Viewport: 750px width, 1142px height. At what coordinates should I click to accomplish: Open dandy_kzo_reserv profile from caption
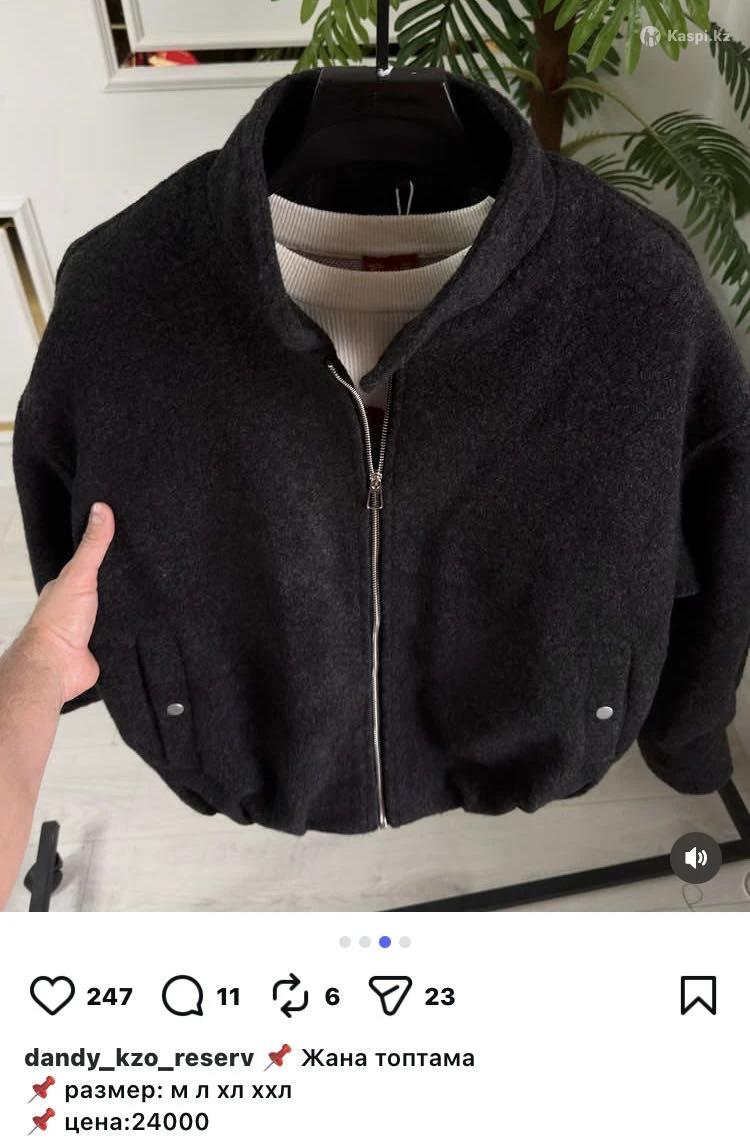coord(138,1058)
